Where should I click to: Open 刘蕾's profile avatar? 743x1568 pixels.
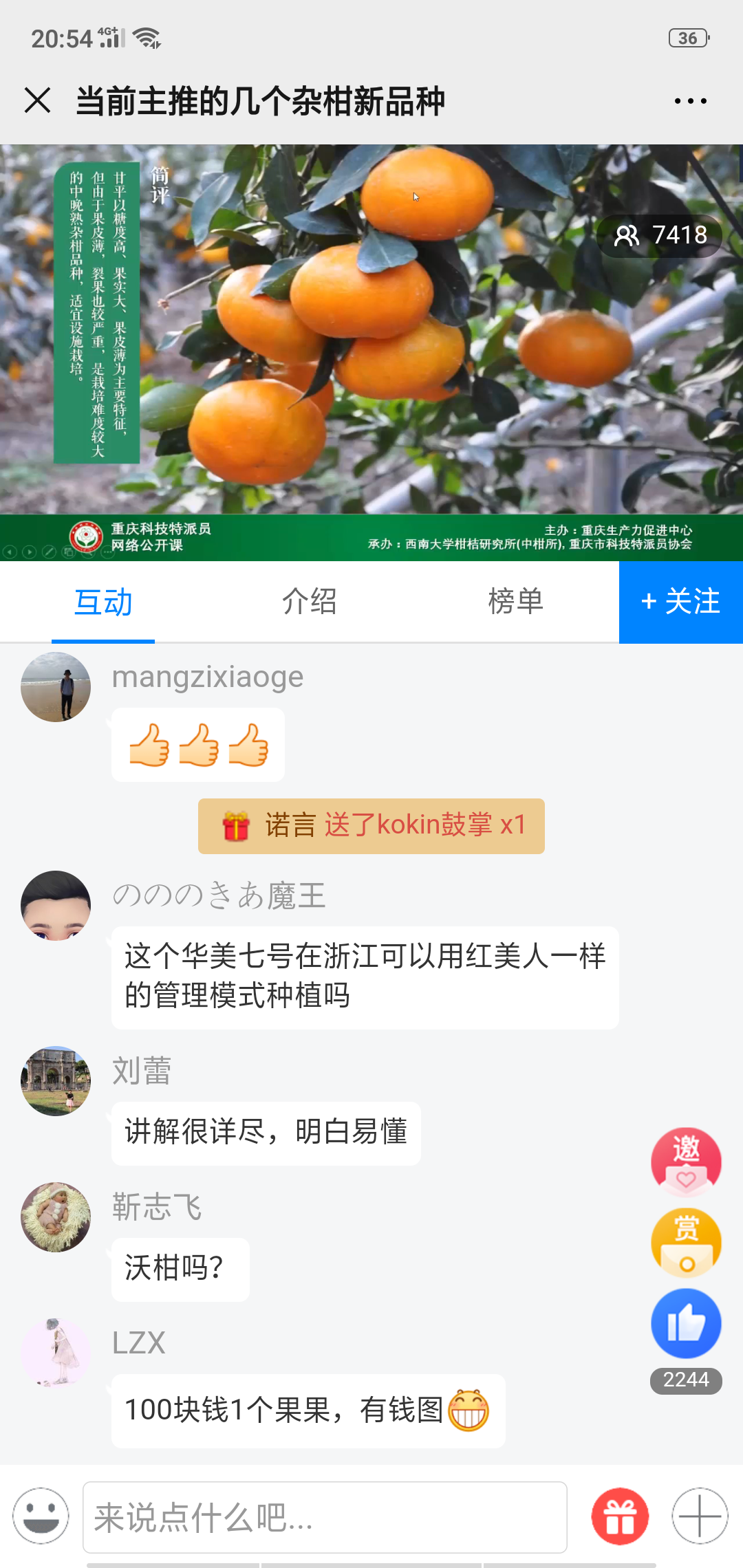tap(56, 1081)
